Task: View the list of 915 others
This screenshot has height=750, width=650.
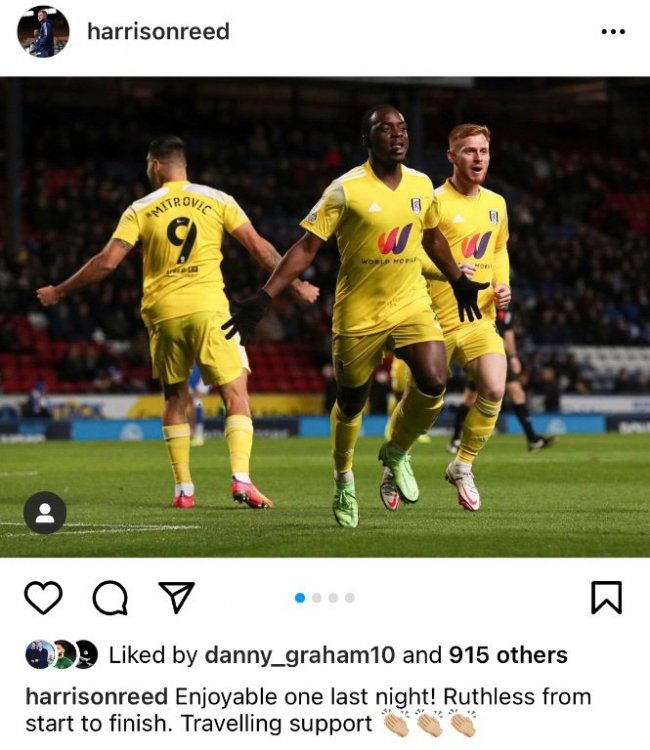Action: click(x=508, y=655)
